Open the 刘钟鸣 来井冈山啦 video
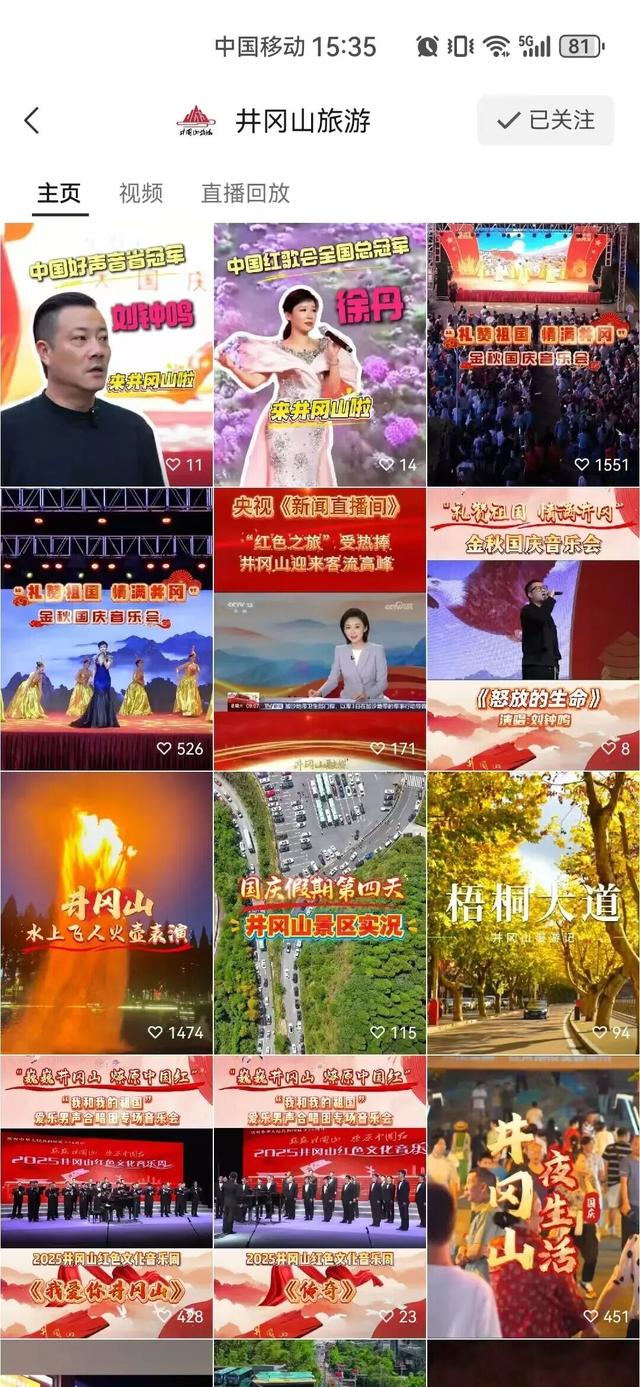This screenshot has width=640, height=1387. 106,354
